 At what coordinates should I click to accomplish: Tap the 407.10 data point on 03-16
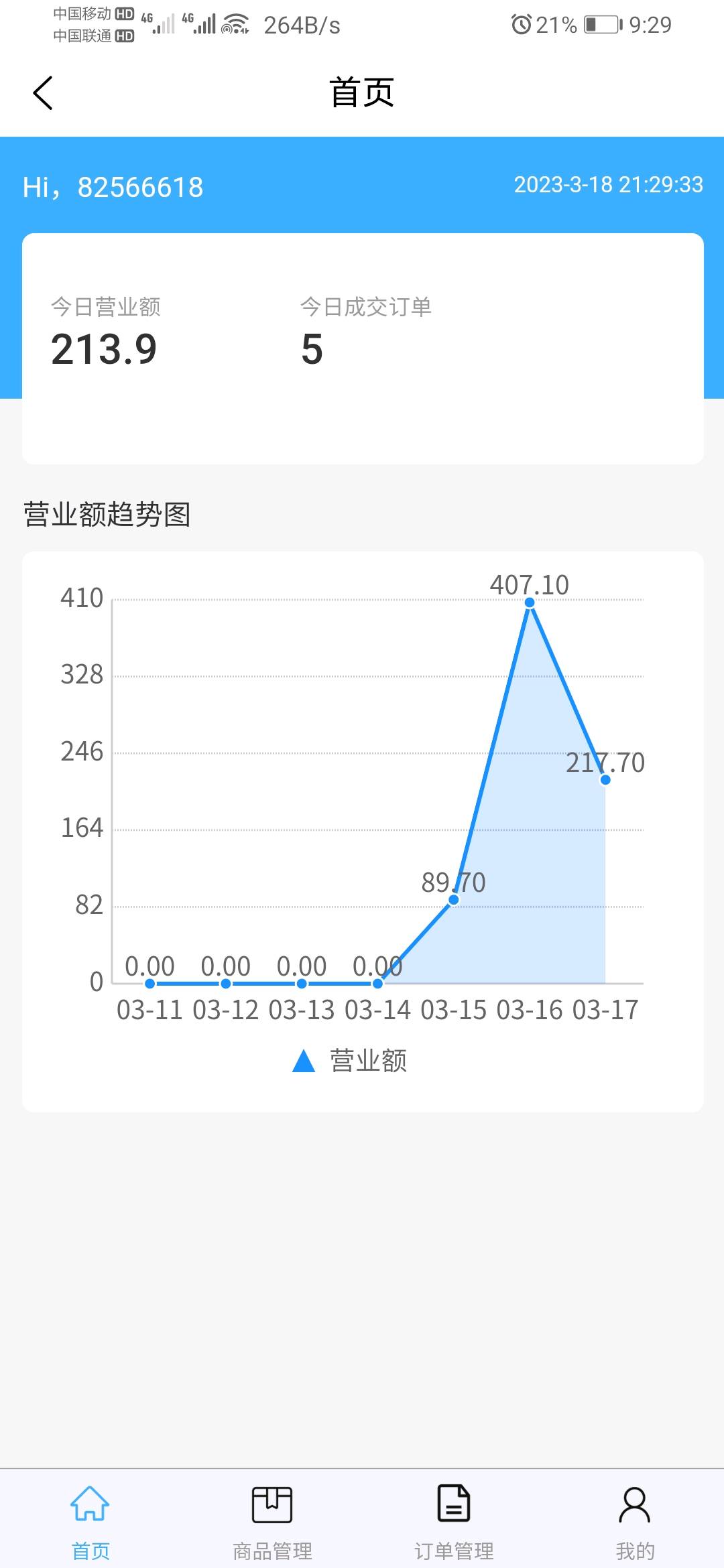coord(530,602)
